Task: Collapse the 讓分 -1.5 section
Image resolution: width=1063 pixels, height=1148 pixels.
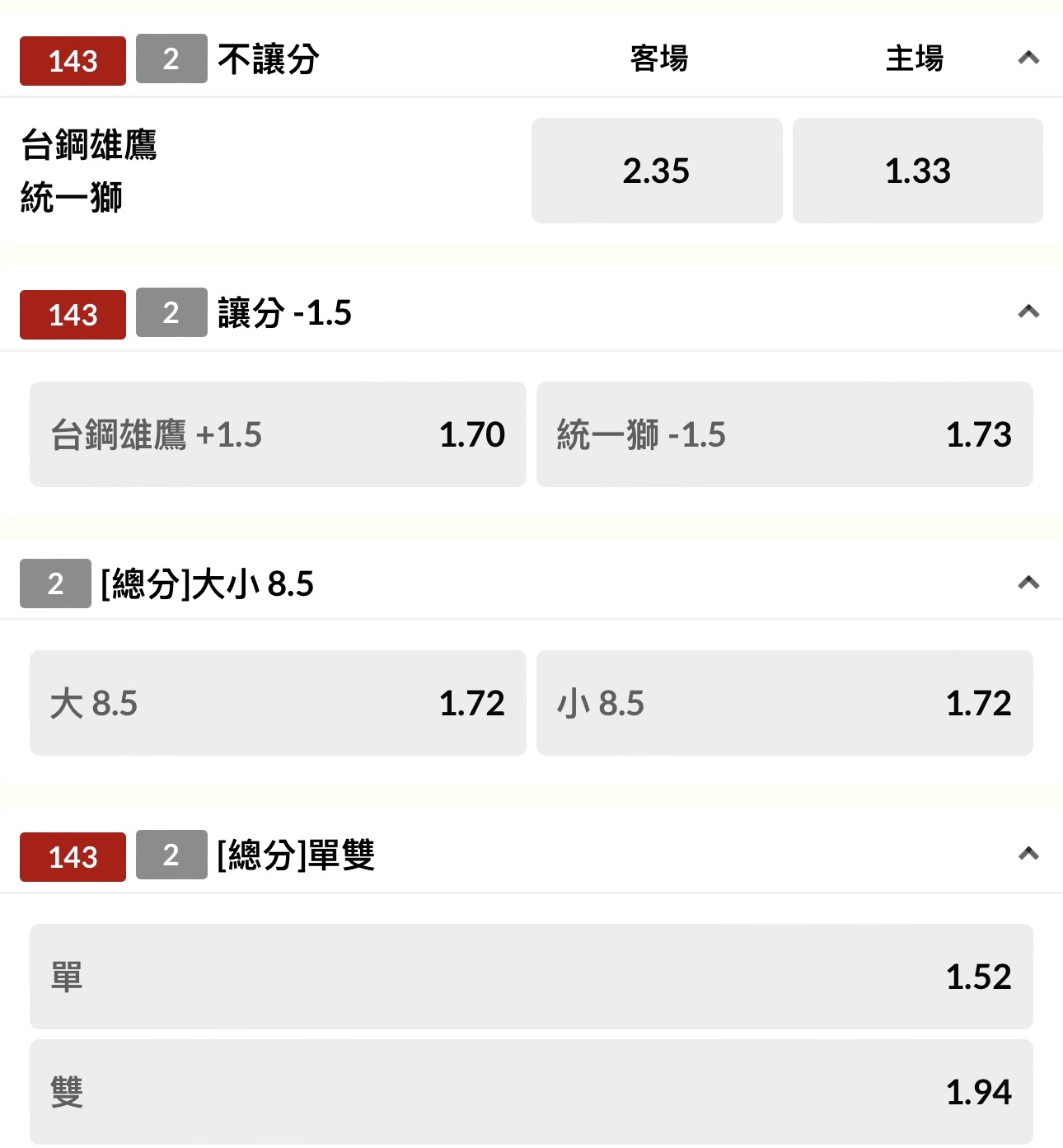Action: (x=1028, y=312)
